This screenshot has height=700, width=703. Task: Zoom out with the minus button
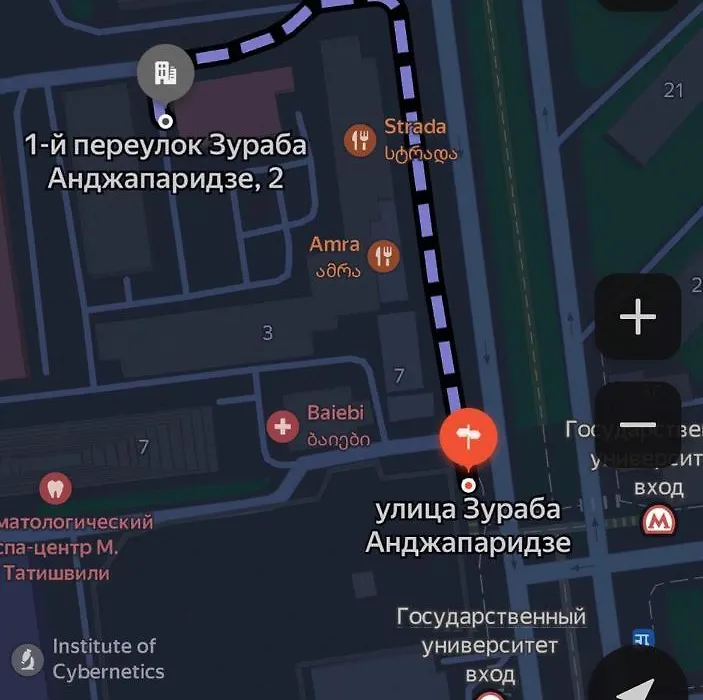[637, 425]
